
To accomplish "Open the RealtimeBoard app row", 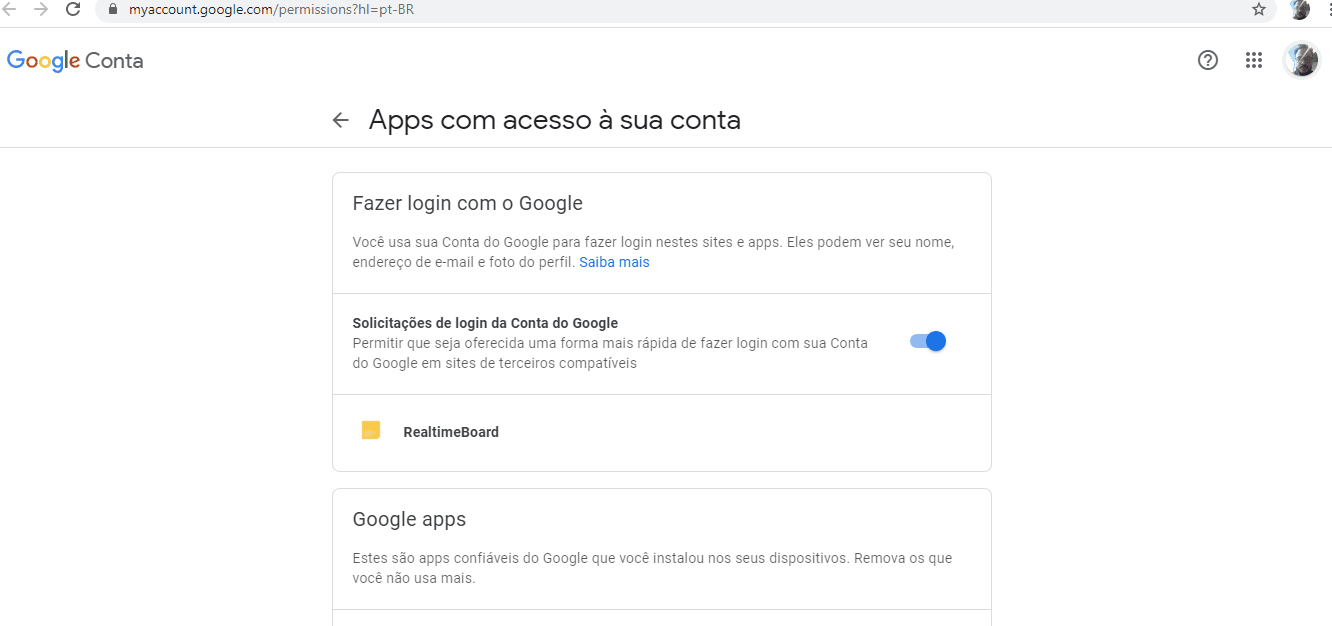I will (x=450, y=432).
